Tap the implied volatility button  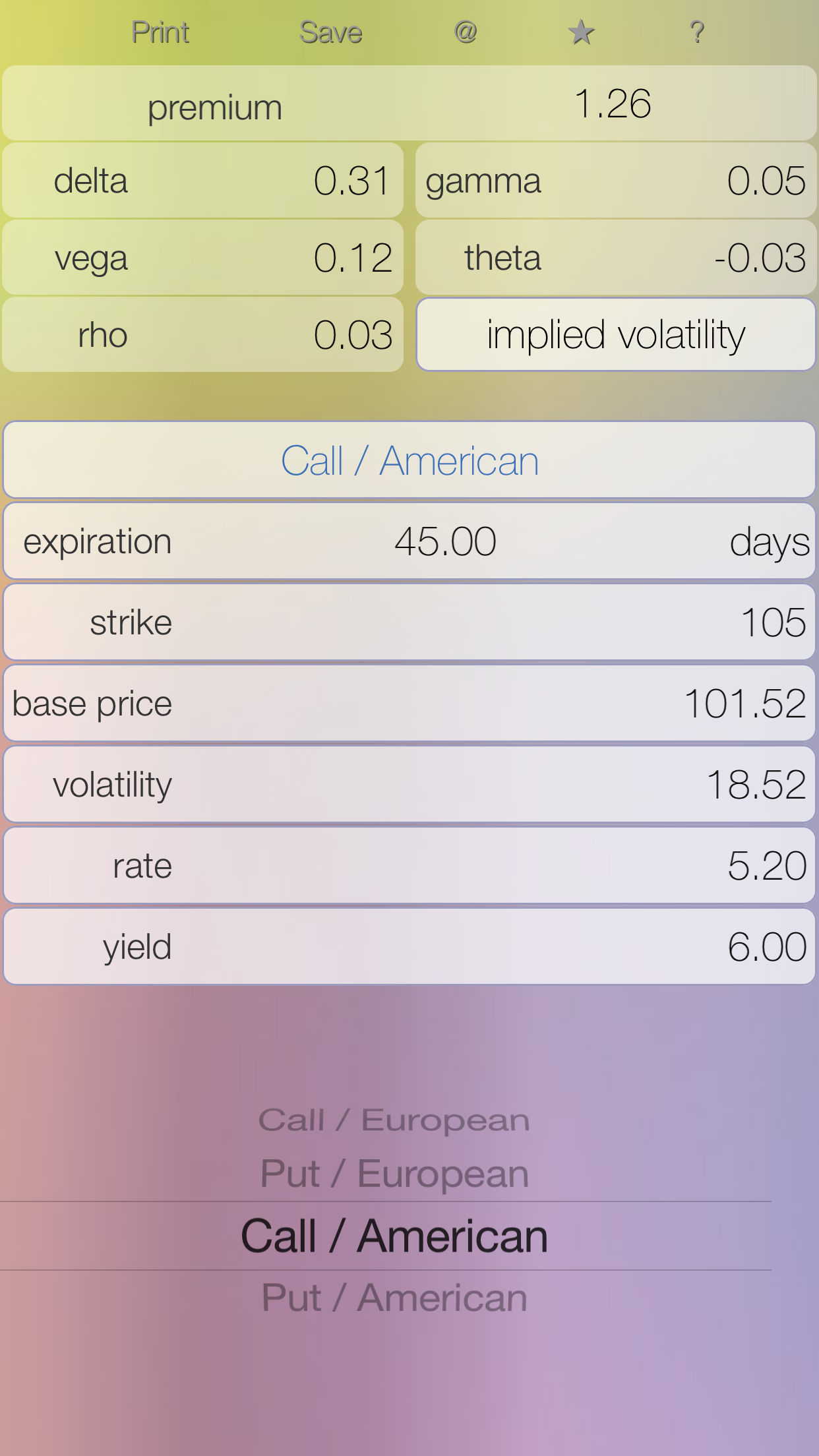tap(616, 334)
